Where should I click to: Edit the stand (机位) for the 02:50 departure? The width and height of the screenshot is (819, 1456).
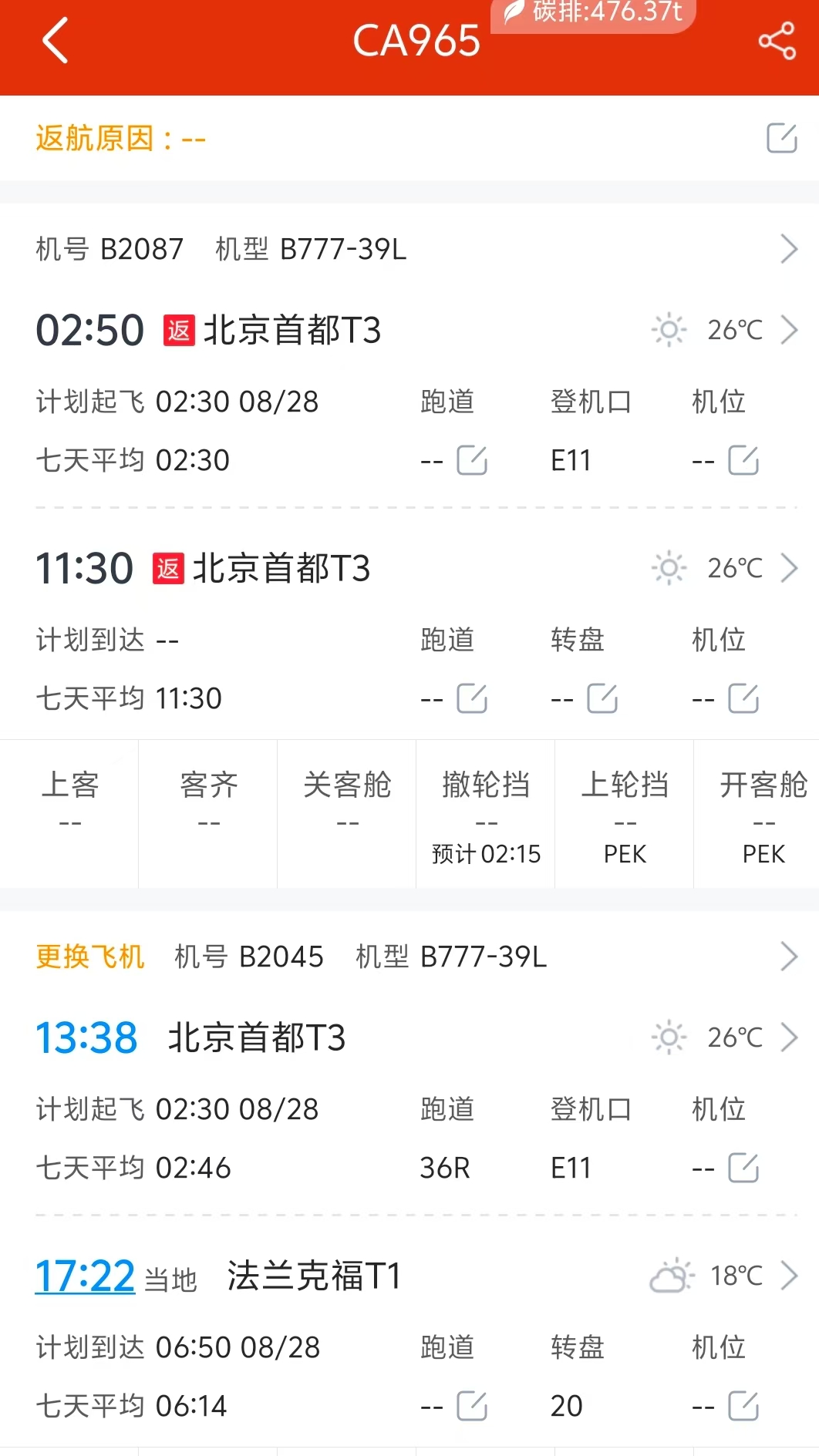743,461
